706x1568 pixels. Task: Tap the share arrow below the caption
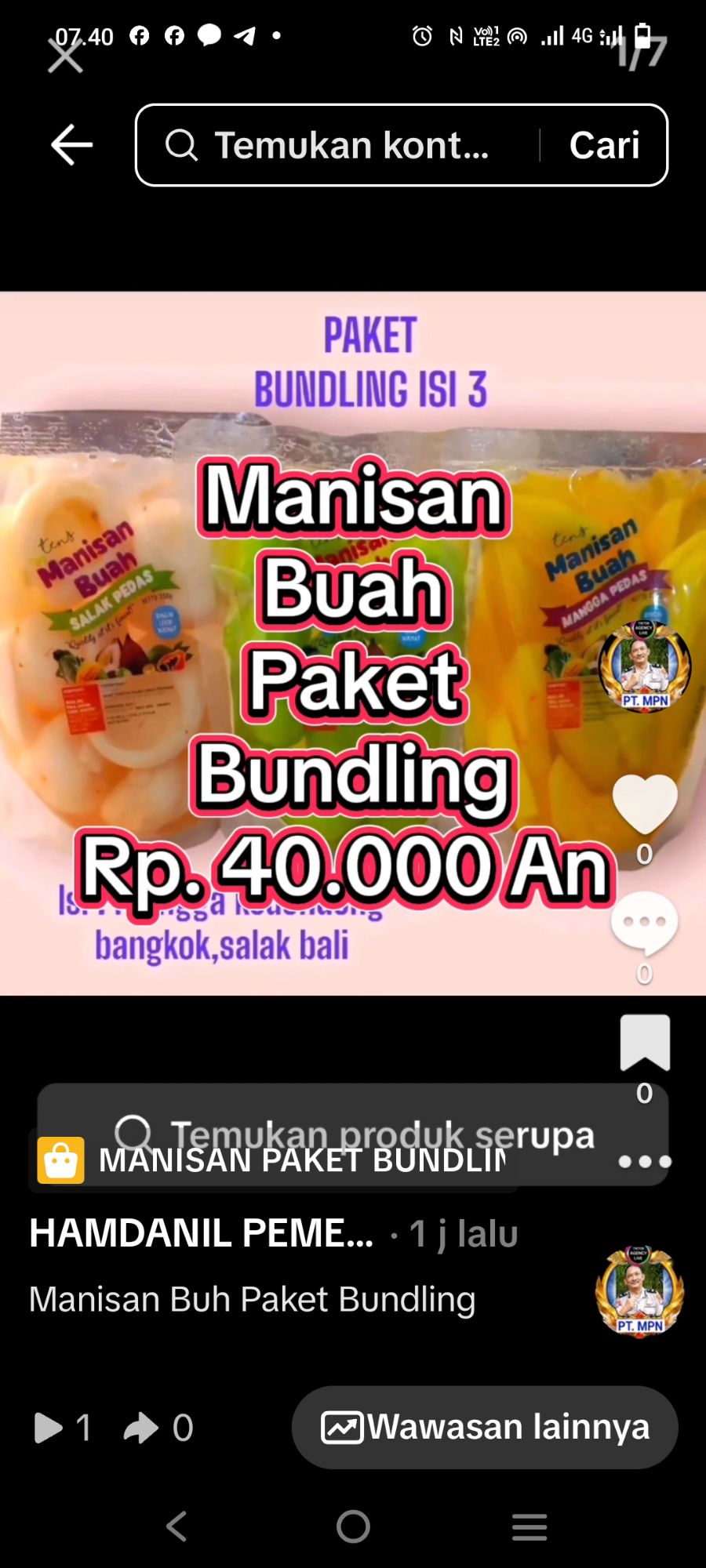pos(141,1428)
